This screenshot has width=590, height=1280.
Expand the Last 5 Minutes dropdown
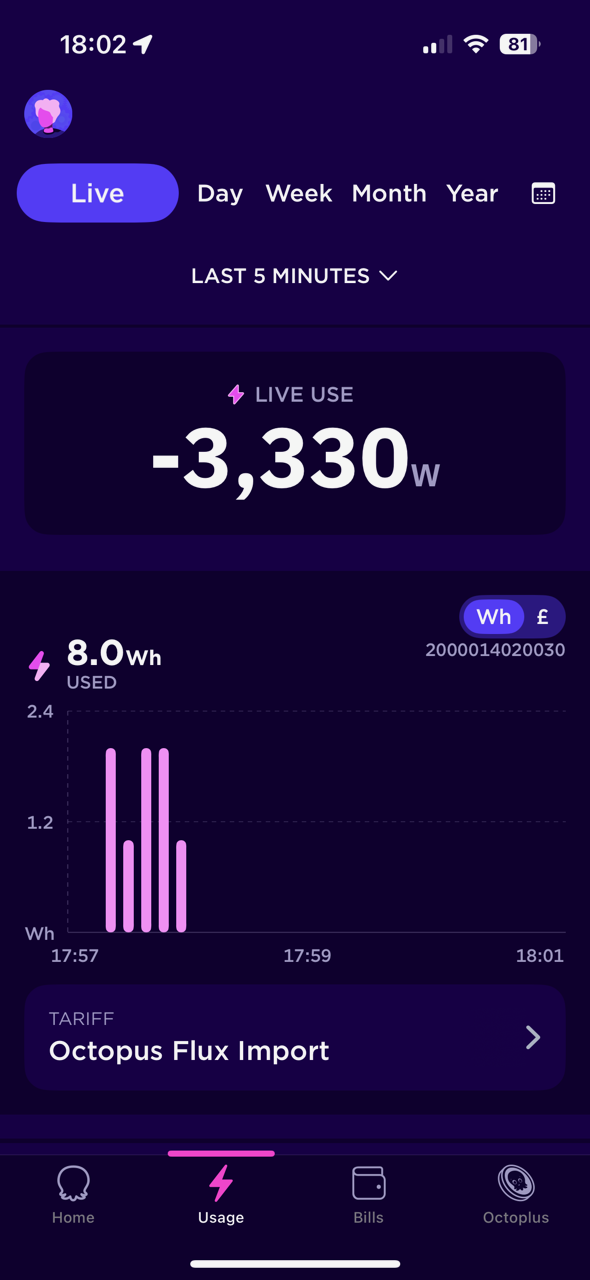(x=295, y=276)
